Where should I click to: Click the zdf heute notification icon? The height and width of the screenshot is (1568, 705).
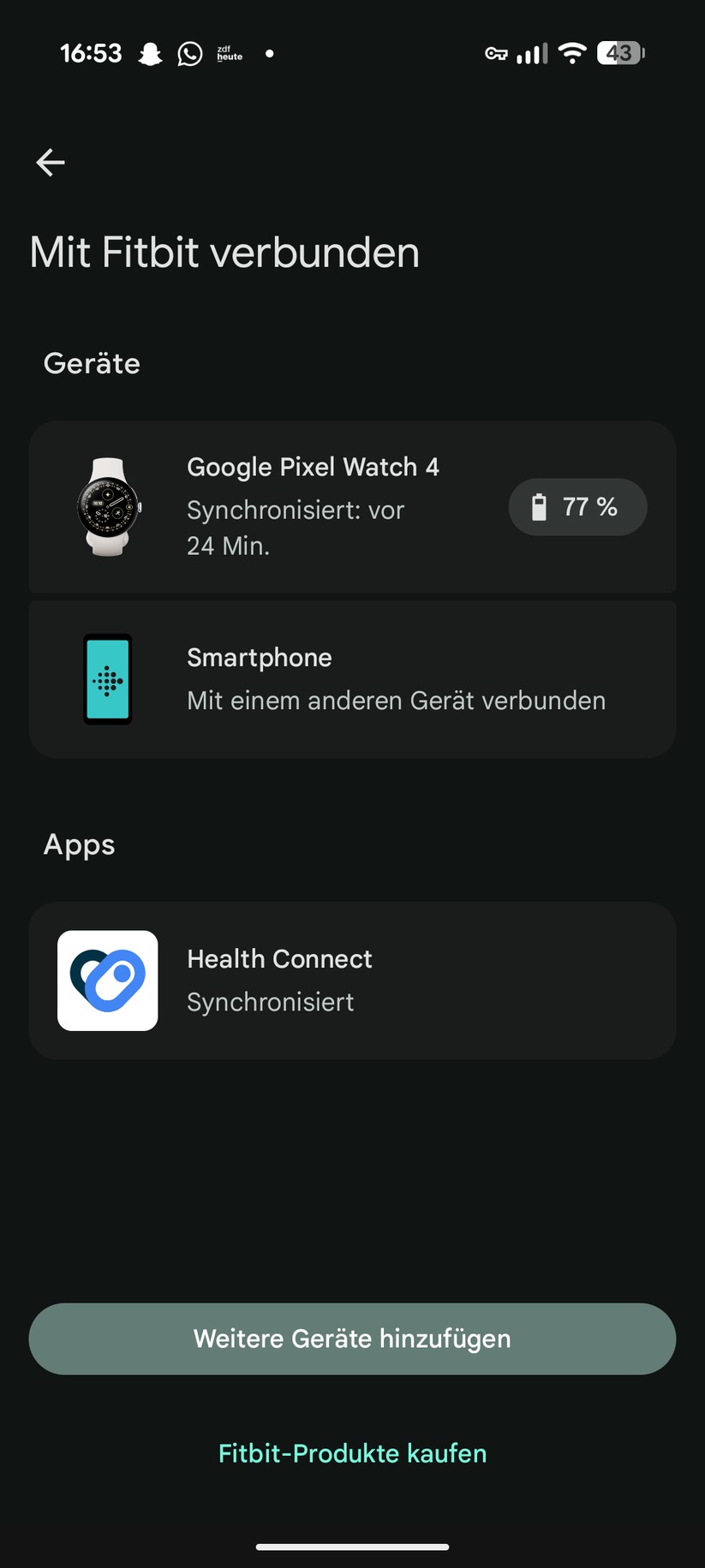pyautogui.click(x=228, y=53)
